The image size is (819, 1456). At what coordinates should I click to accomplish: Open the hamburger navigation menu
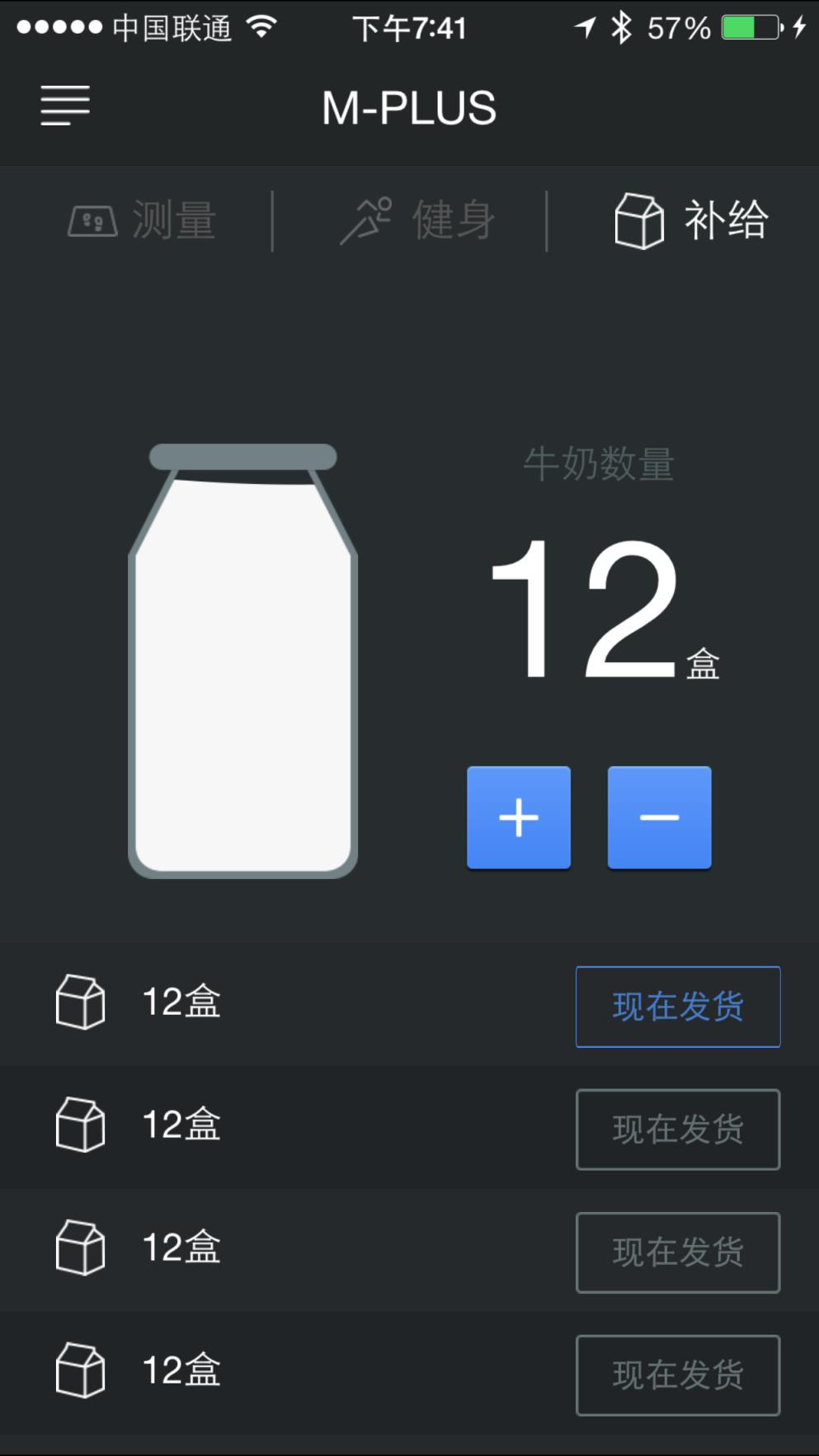(x=64, y=106)
